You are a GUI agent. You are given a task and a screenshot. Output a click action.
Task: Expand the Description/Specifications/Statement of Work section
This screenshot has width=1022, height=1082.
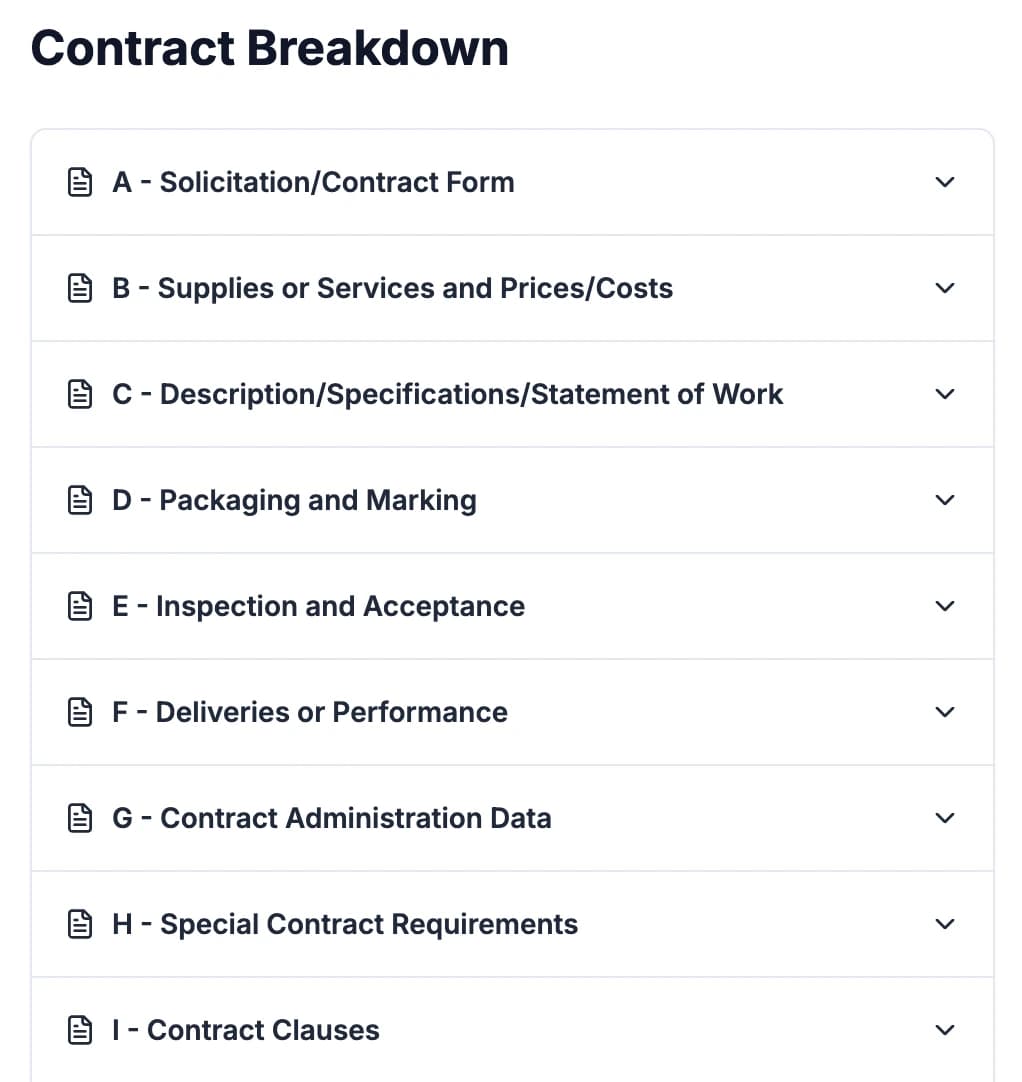(x=944, y=394)
